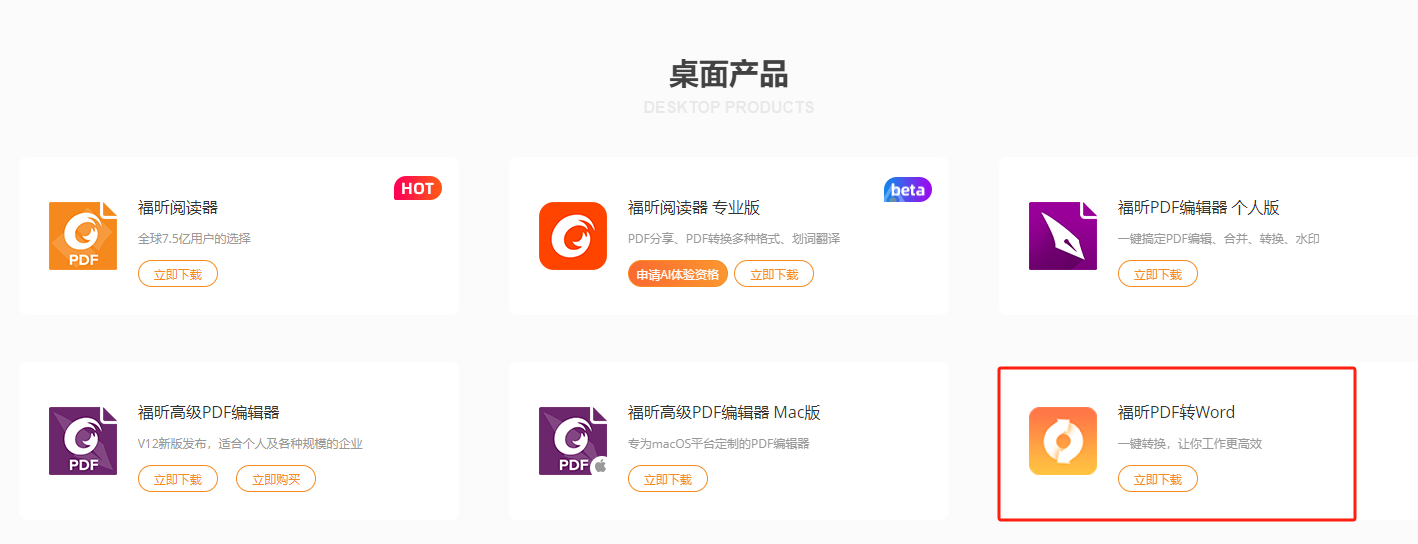Tap 立即购买 for 福昕高级PDF编辑器
1418x544 pixels.
(275, 479)
